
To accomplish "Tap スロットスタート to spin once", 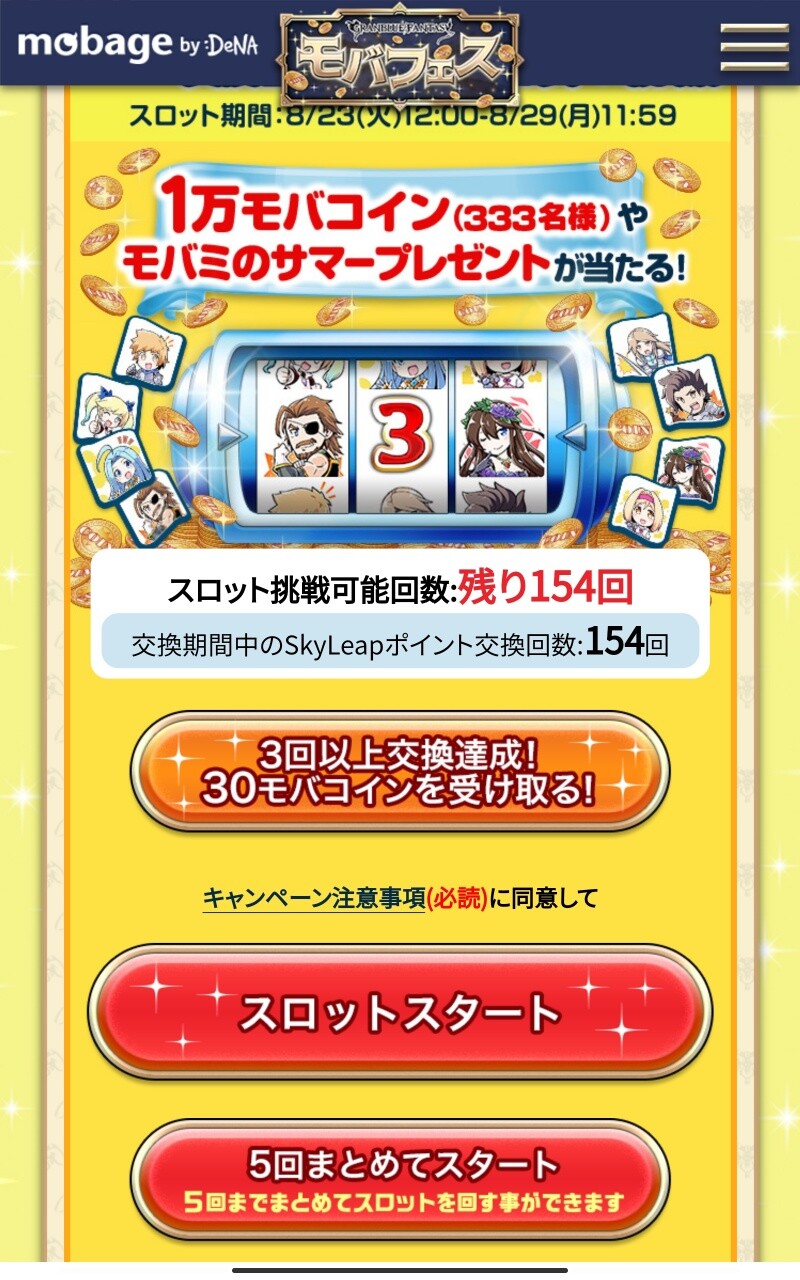I will pos(400,1012).
